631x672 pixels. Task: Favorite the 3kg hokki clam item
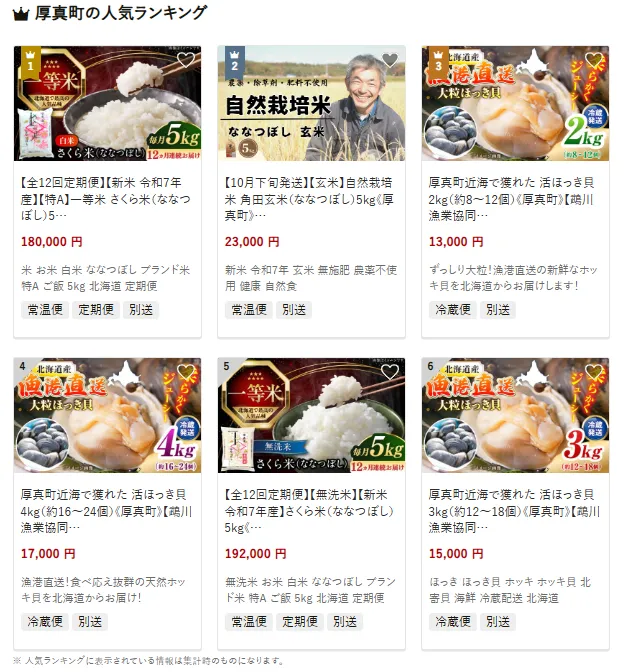(x=594, y=372)
